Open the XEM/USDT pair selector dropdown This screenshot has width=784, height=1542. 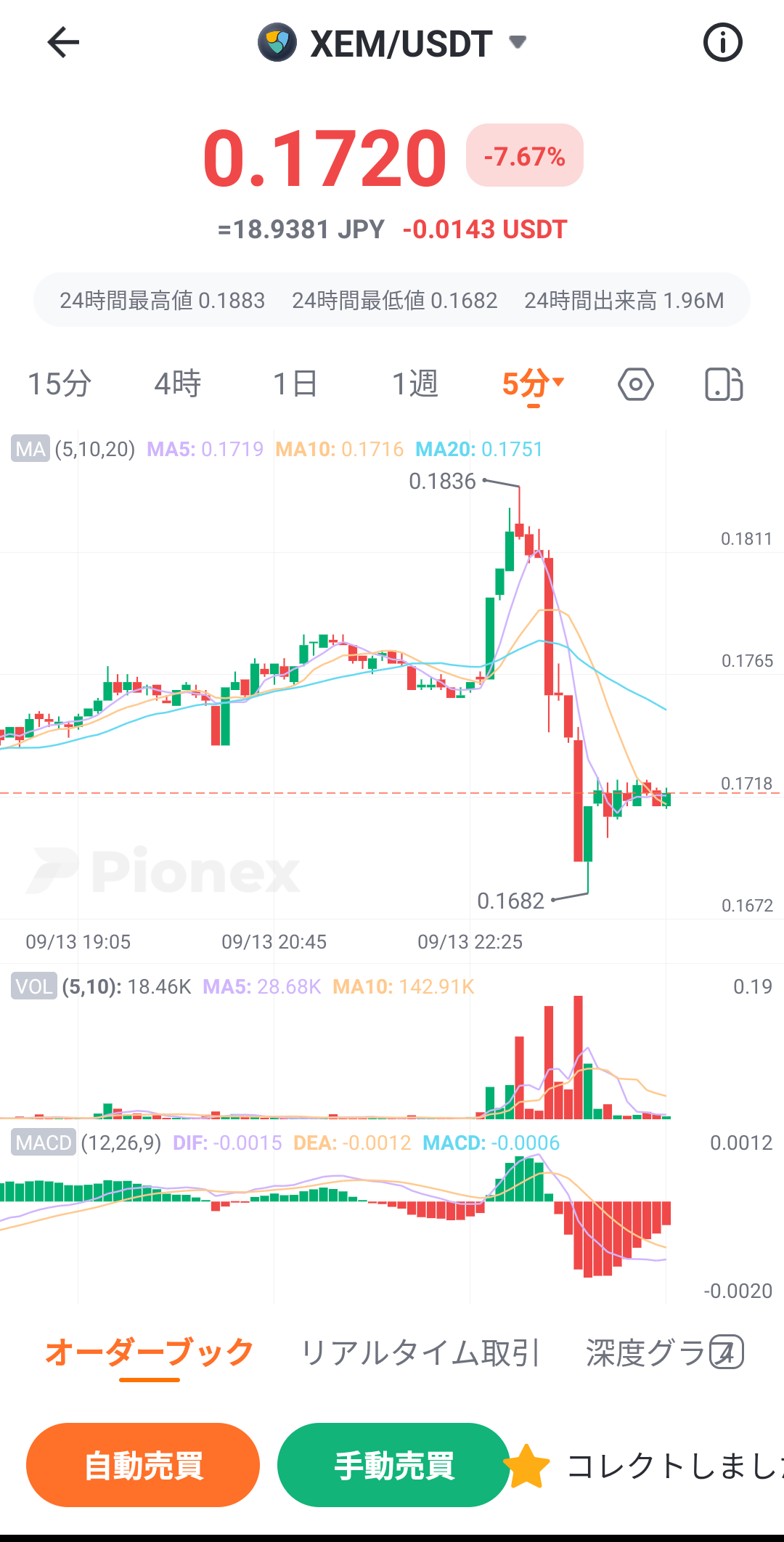click(392, 43)
